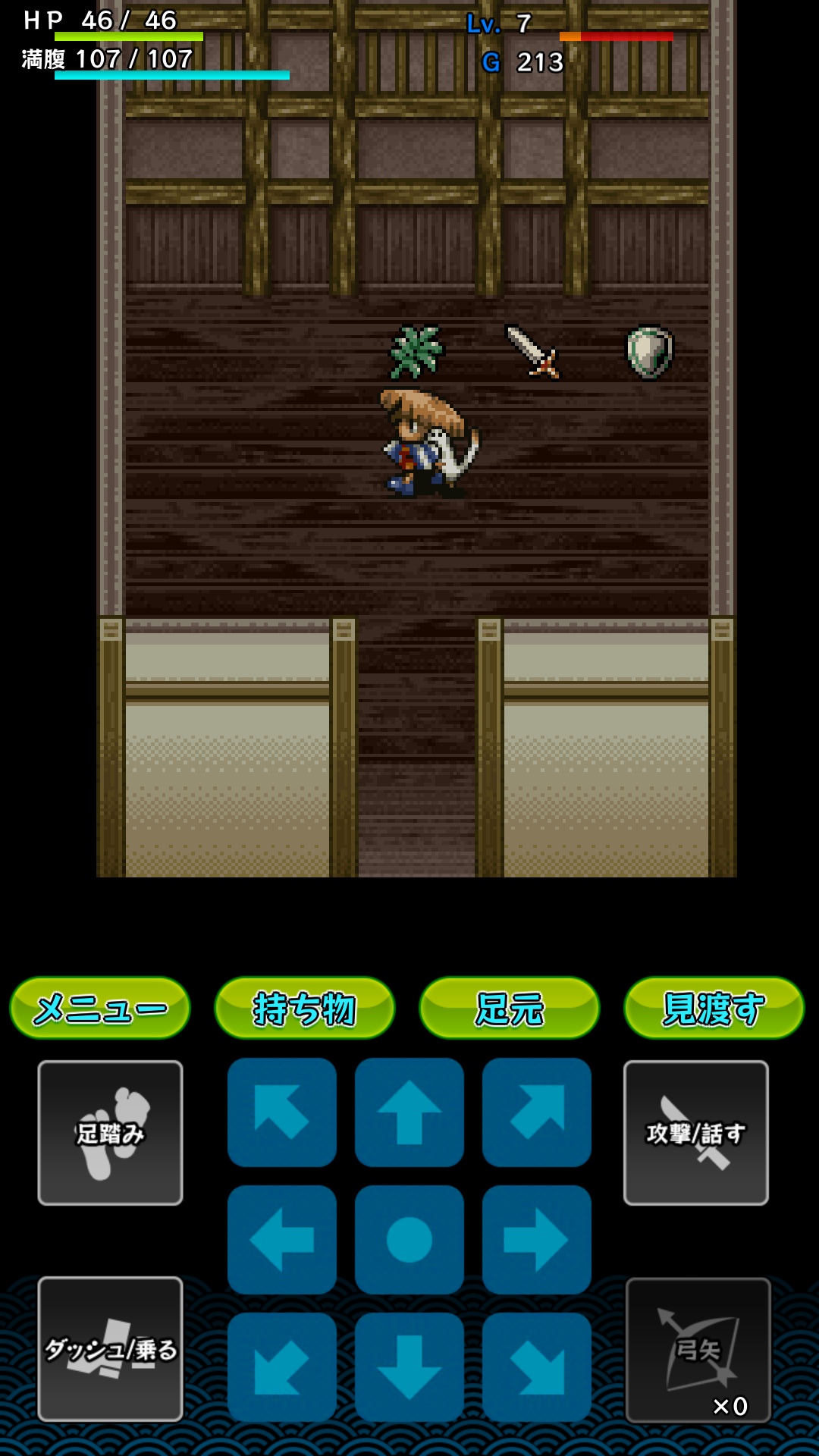Screen dimensions: 819x1456
Task: Fire an arrow with the 弓矢 button
Action: tap(698, 1350)
